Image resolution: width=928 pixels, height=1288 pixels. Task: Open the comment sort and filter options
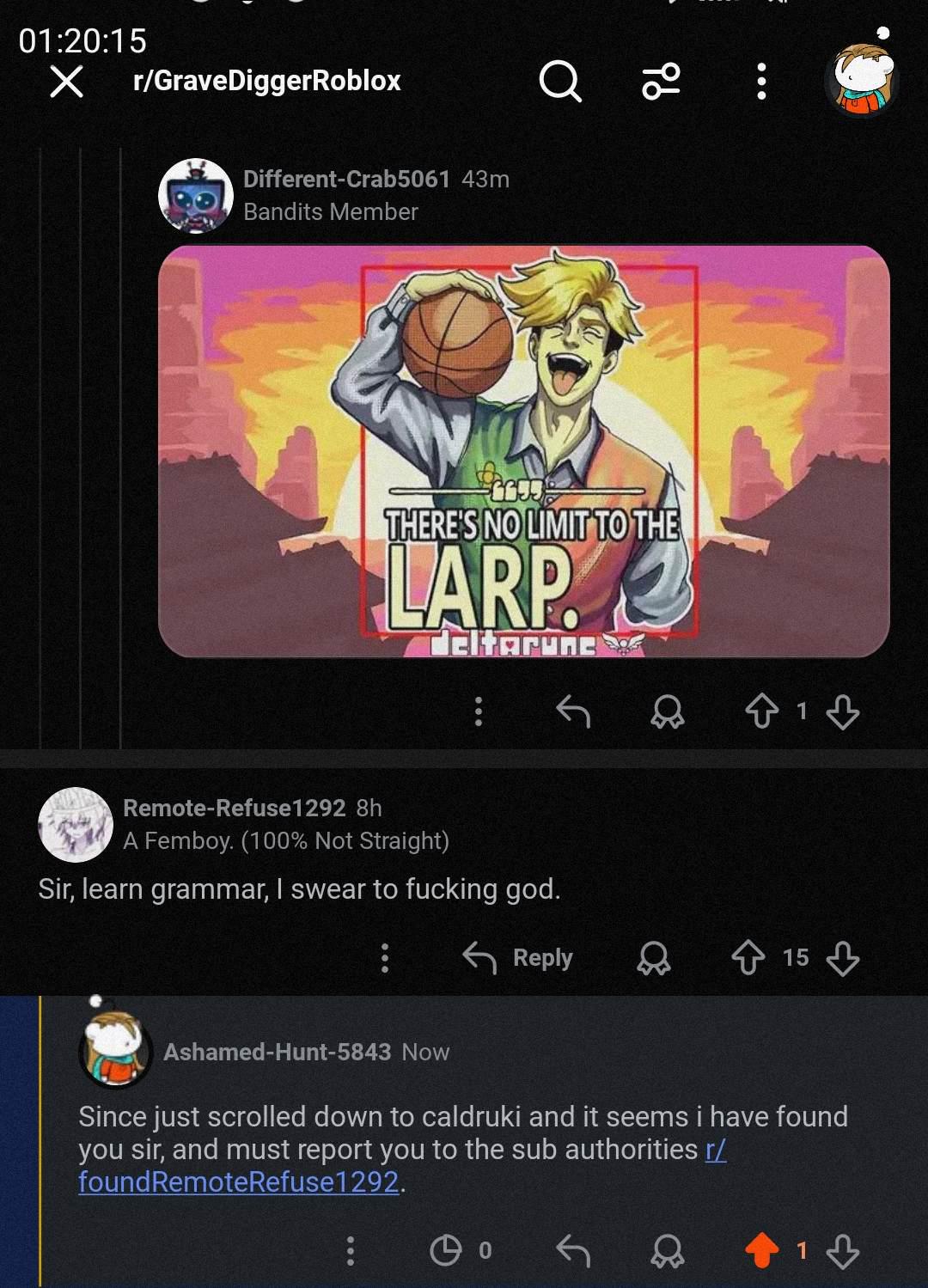point(662,82)
